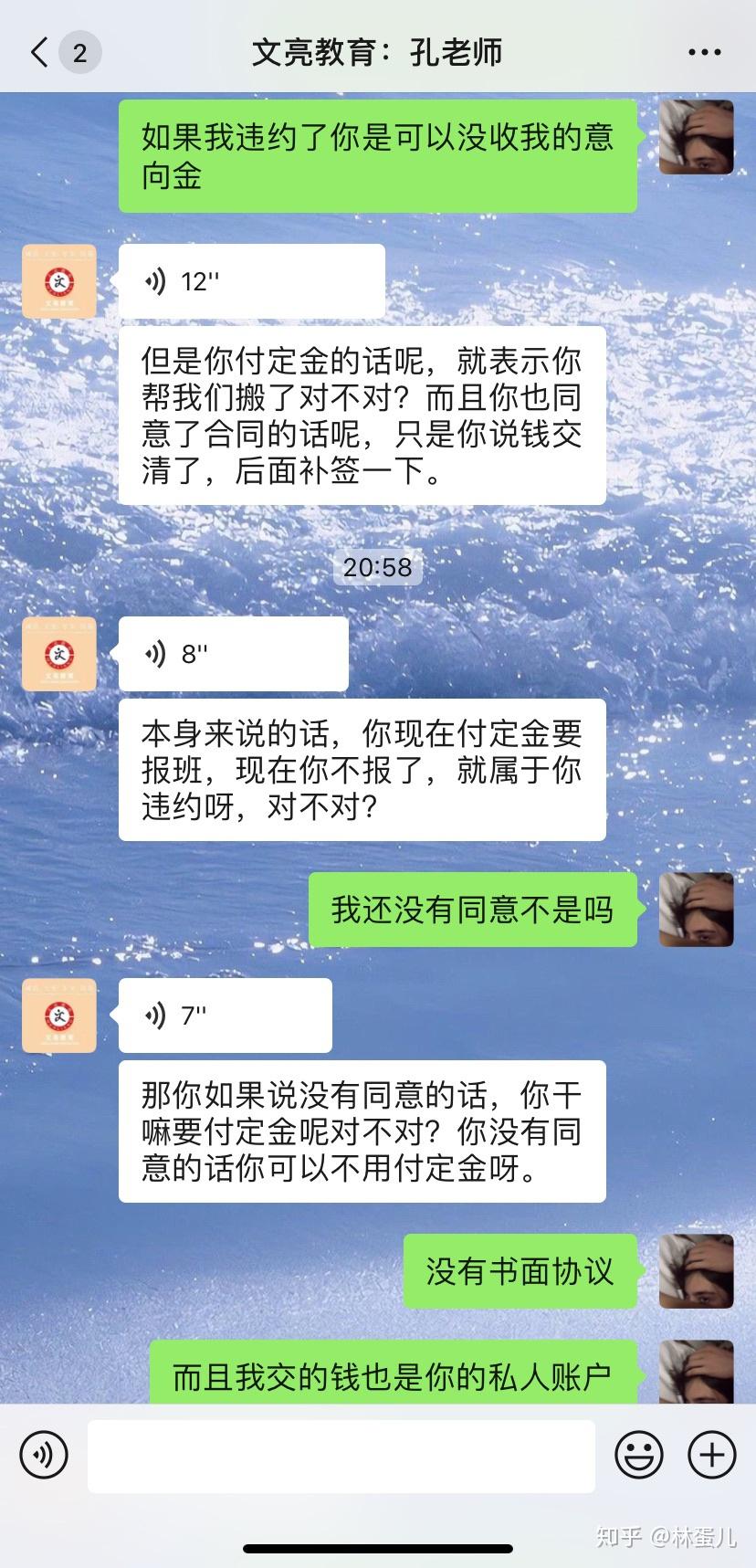View 孔老师's profile via avatar beside 12'' voice
Screen dimensions: 756x1568
point(59,281)
